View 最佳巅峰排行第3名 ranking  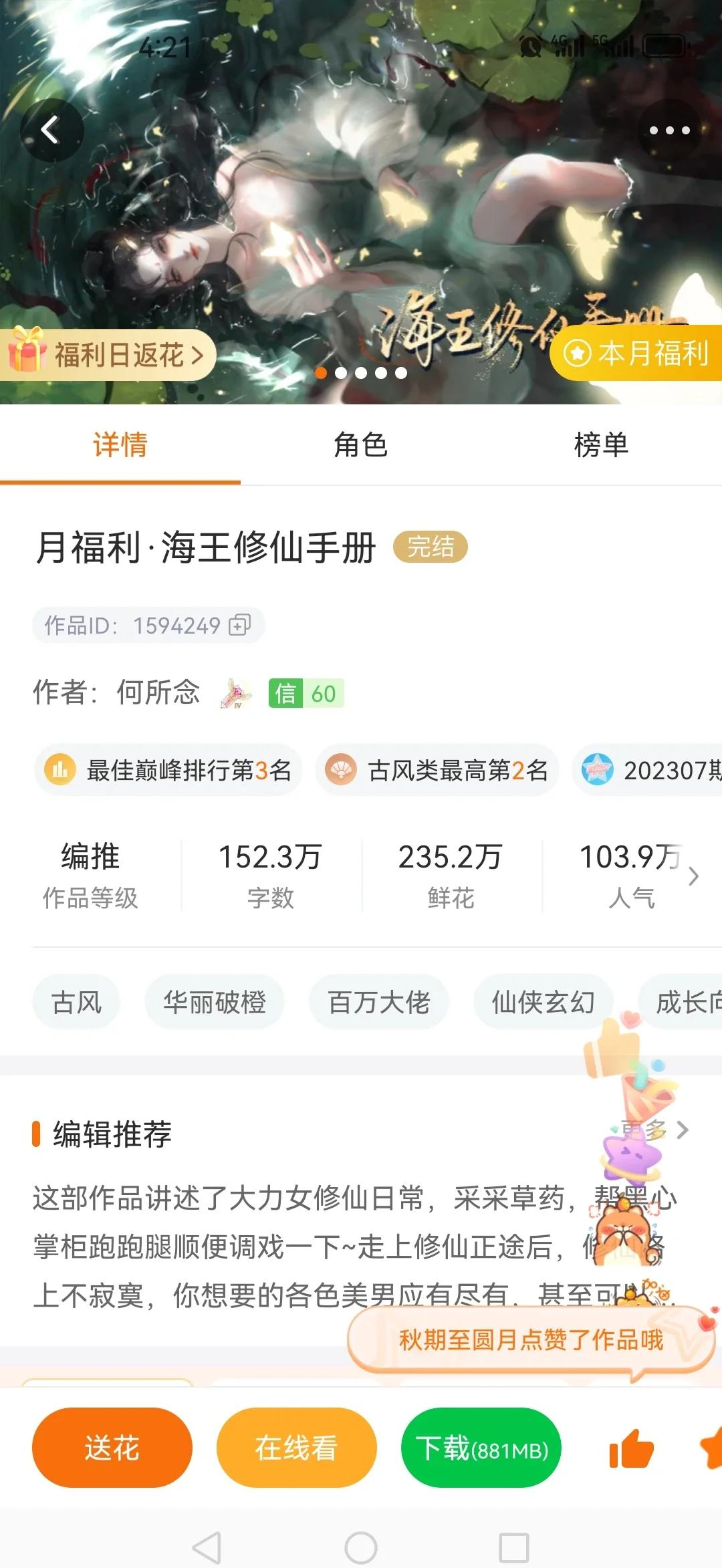(x=168, y=770)
